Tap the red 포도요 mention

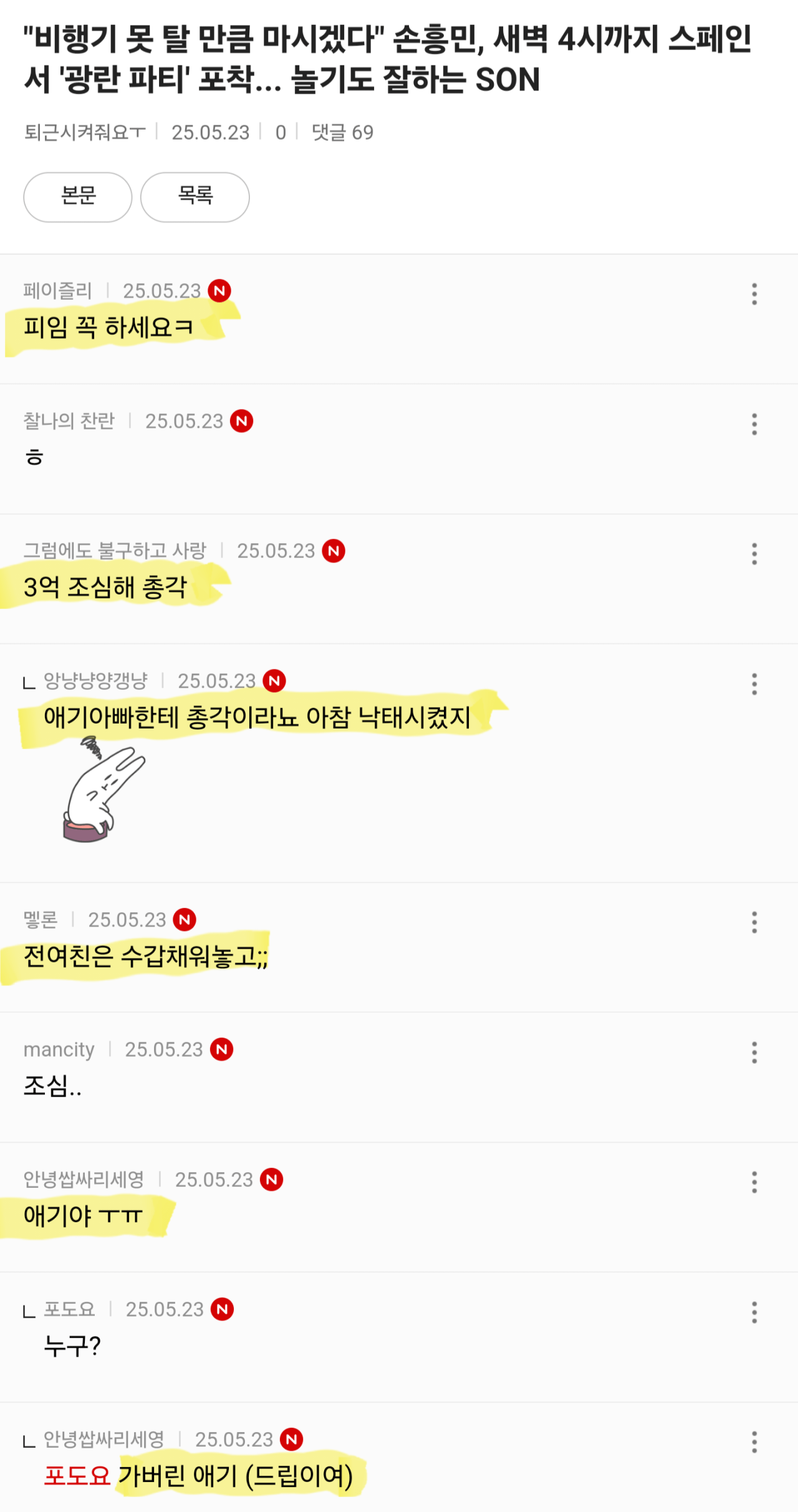(77, 1476)
